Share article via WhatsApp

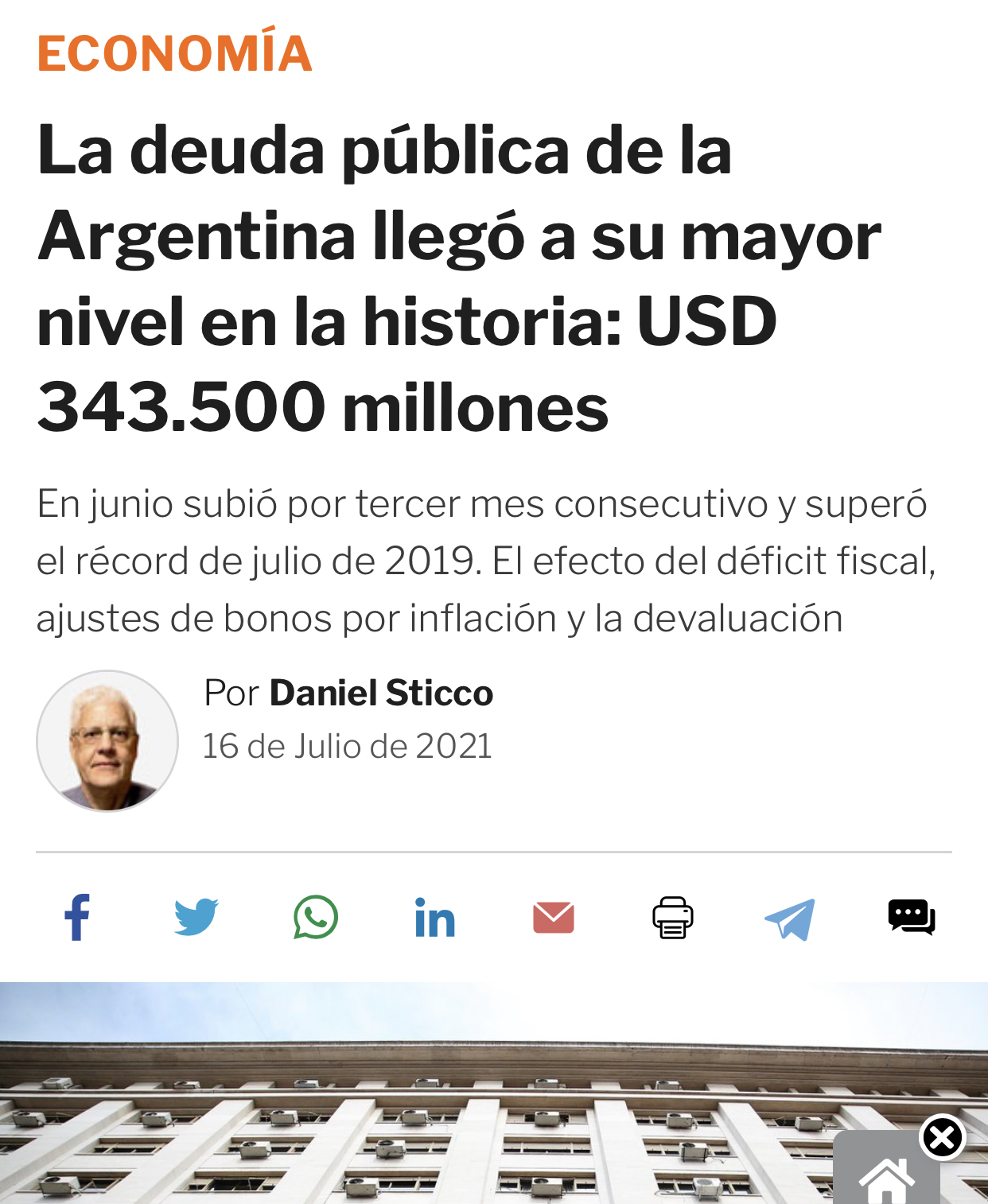[x=316, y=918]
